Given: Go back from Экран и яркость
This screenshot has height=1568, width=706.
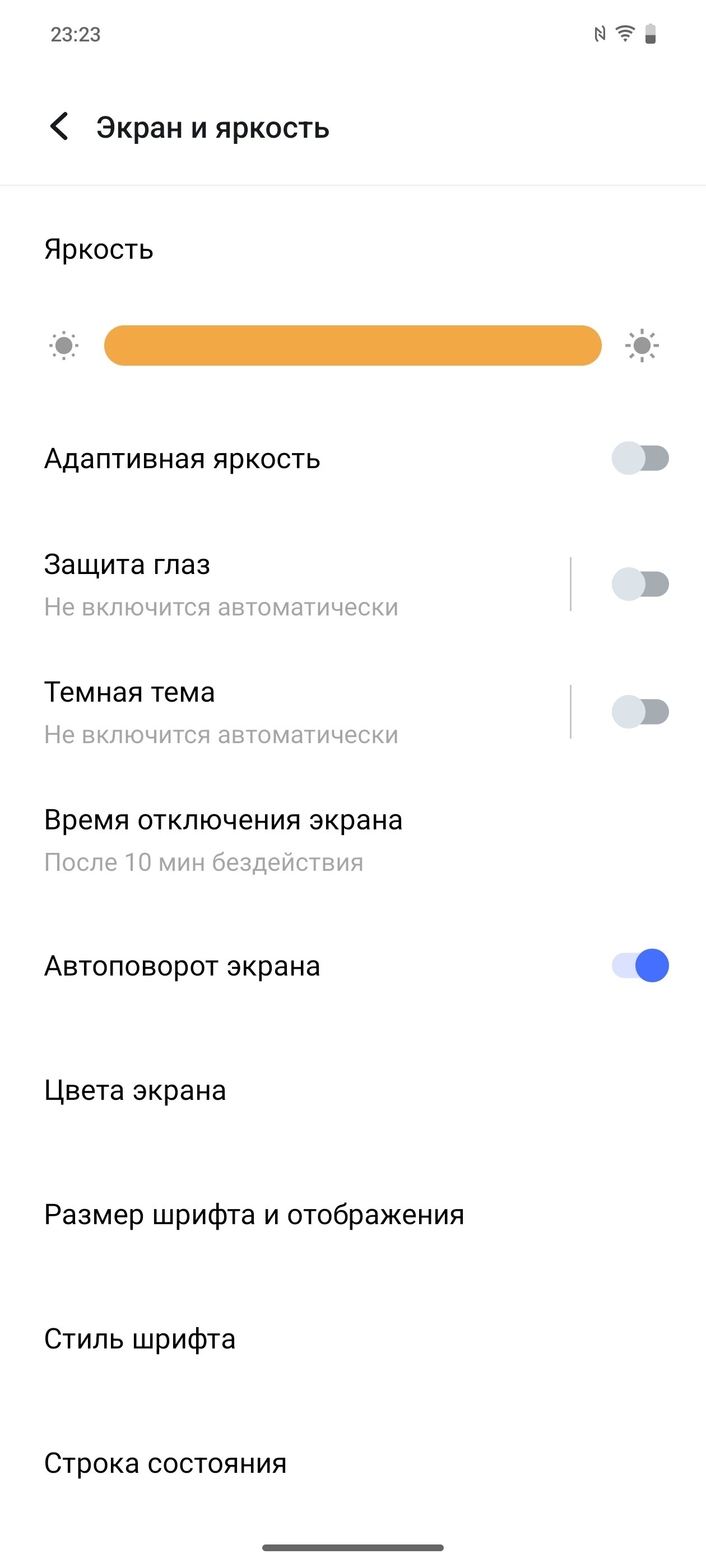Looking at the screenshot, I should pyautogui.click(x=59, y=127).
